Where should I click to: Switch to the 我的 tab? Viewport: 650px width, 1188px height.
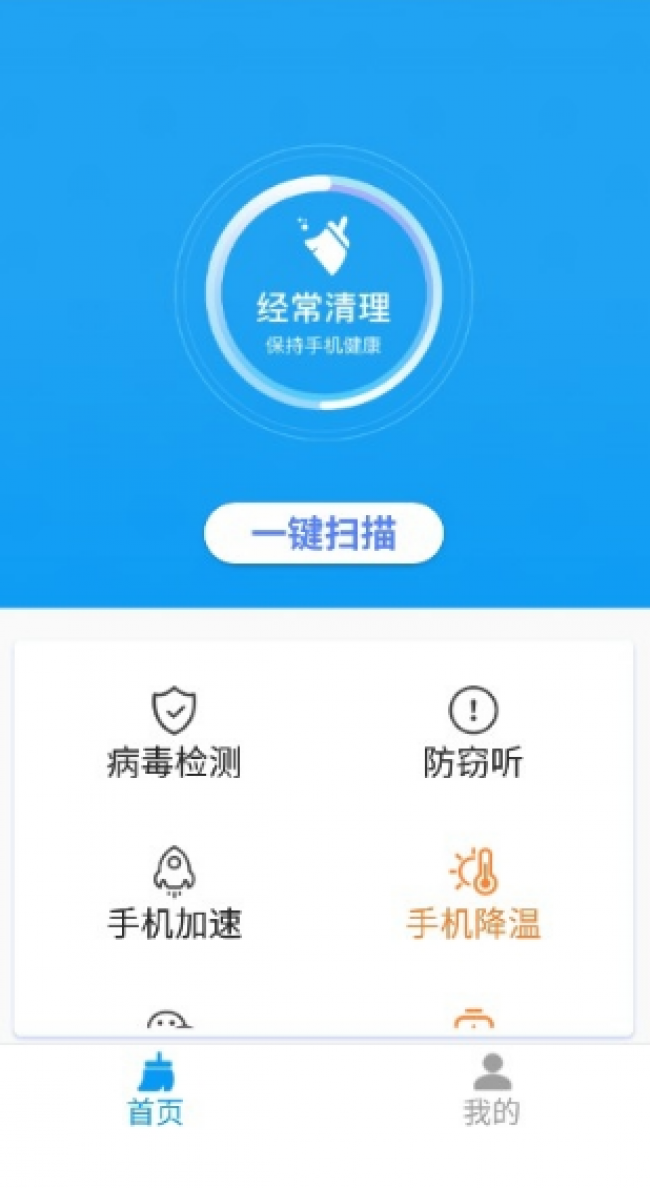click(x=492, y=1090)
